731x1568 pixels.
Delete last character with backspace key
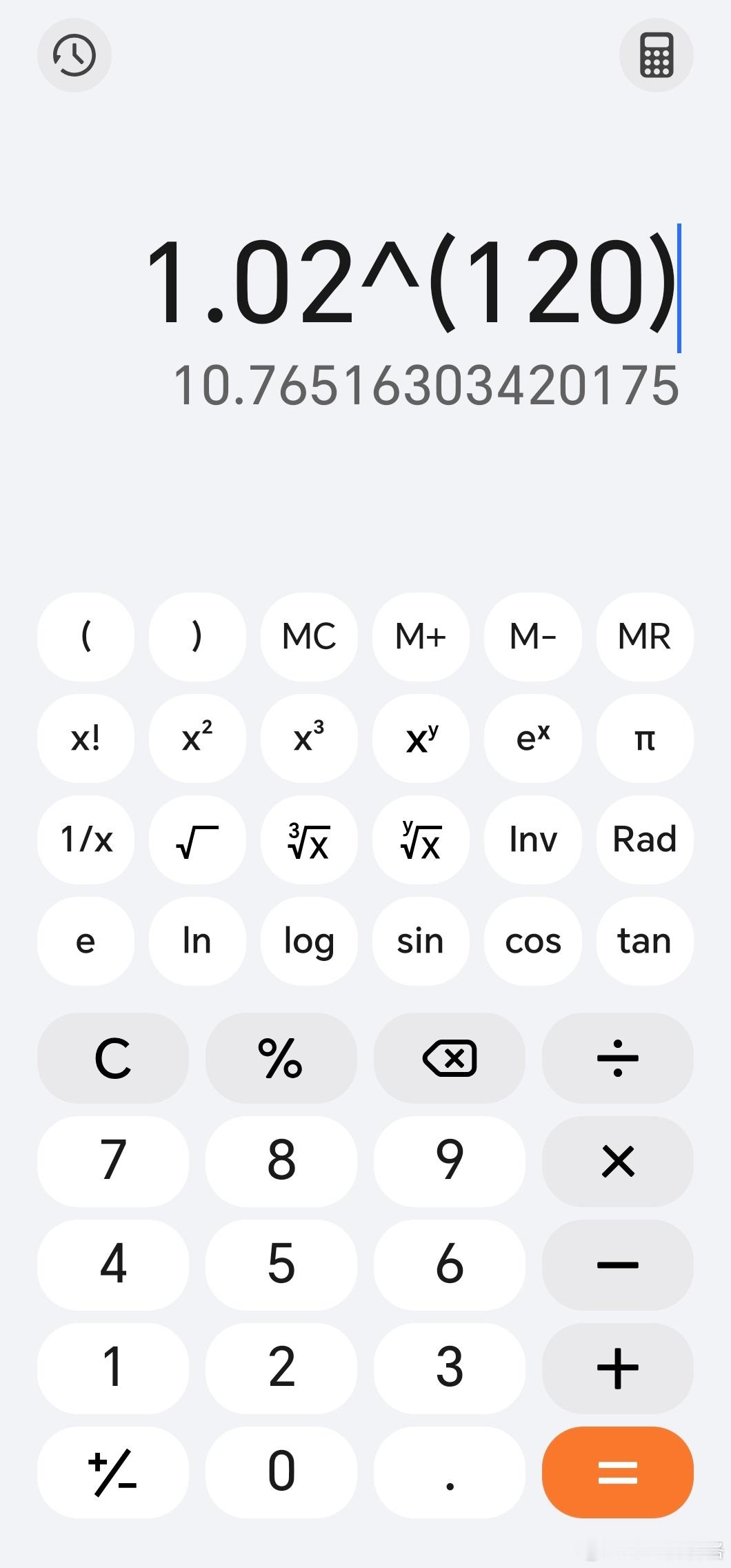click(x=449, y=1058)
